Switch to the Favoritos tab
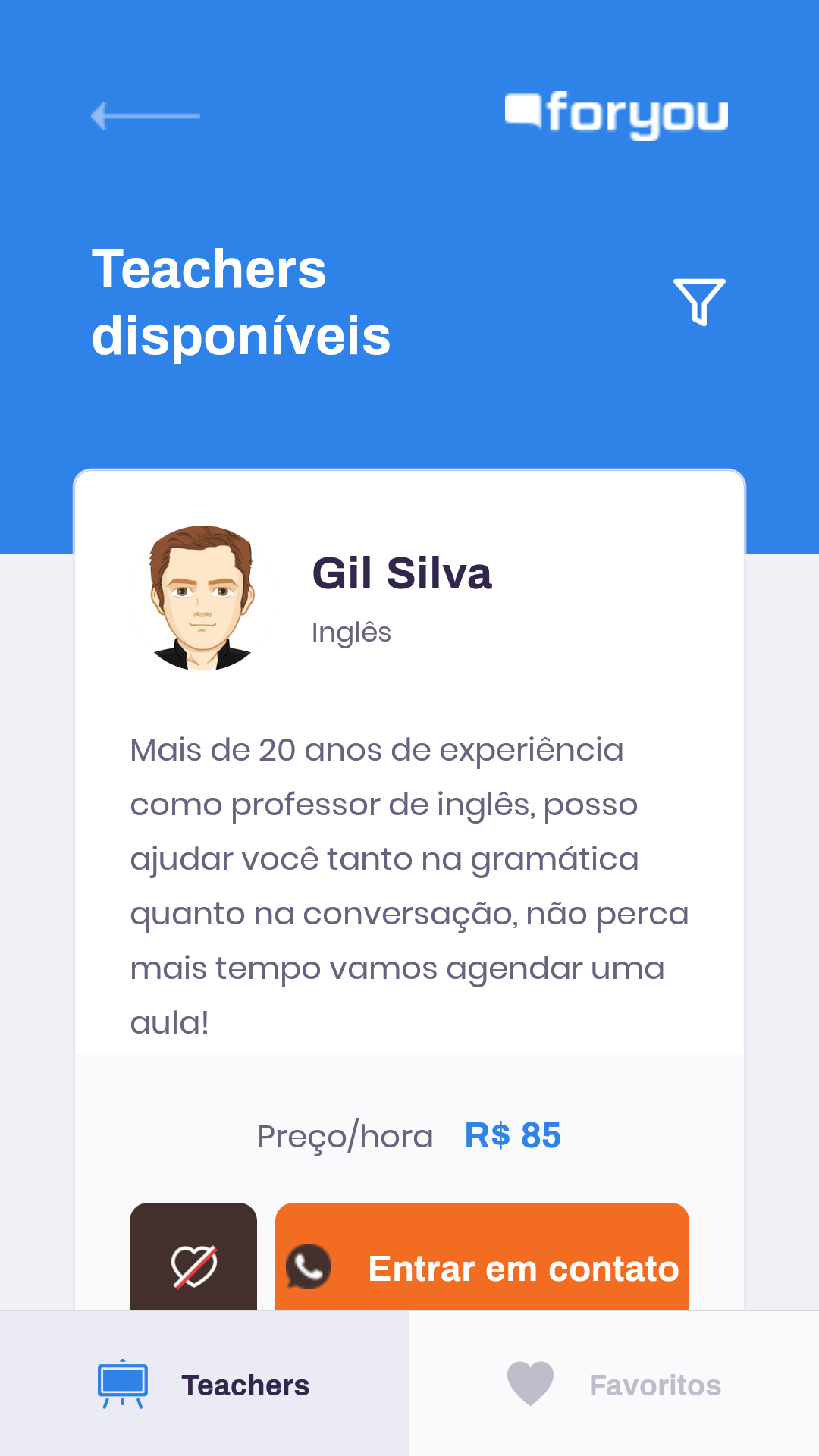 (614, 1384)
